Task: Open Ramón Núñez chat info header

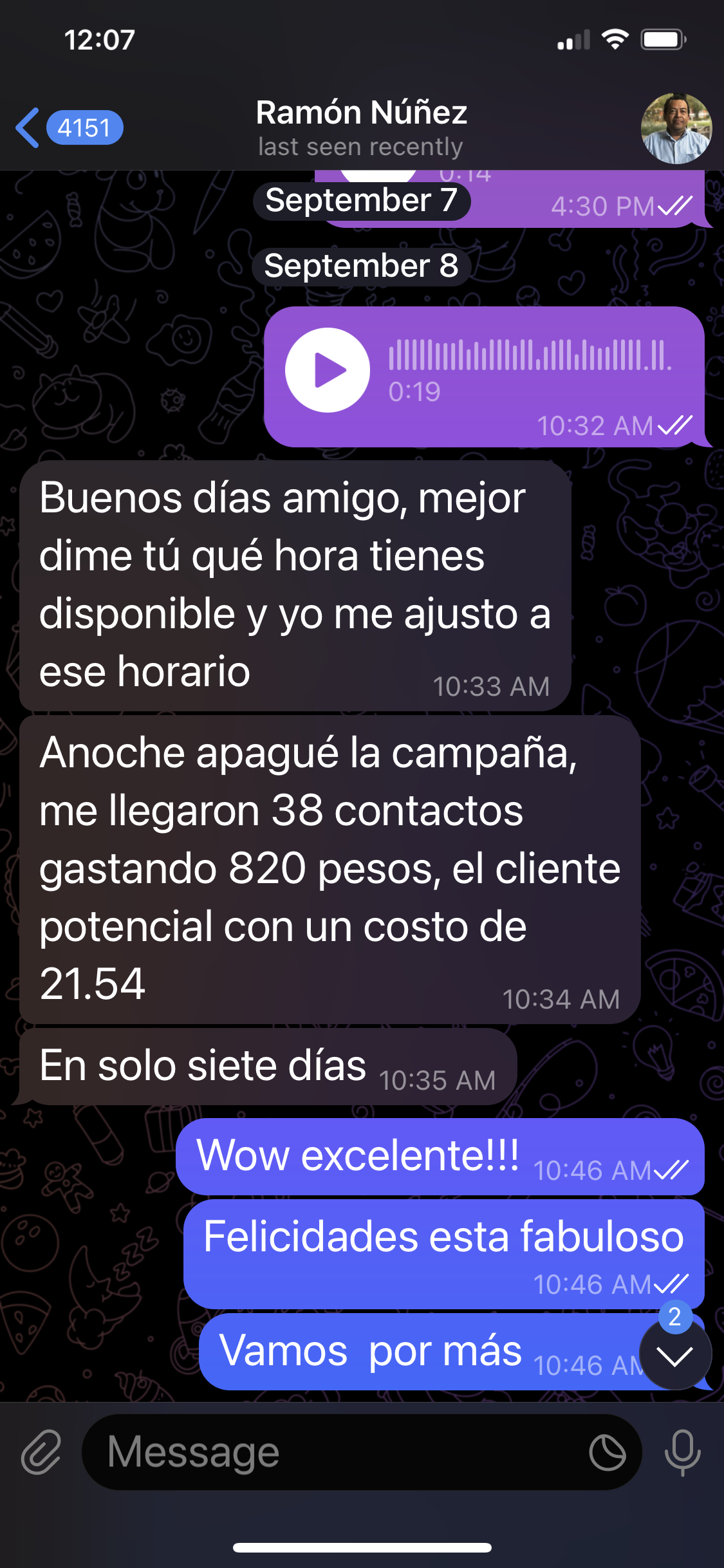Action: pos(361,127)
